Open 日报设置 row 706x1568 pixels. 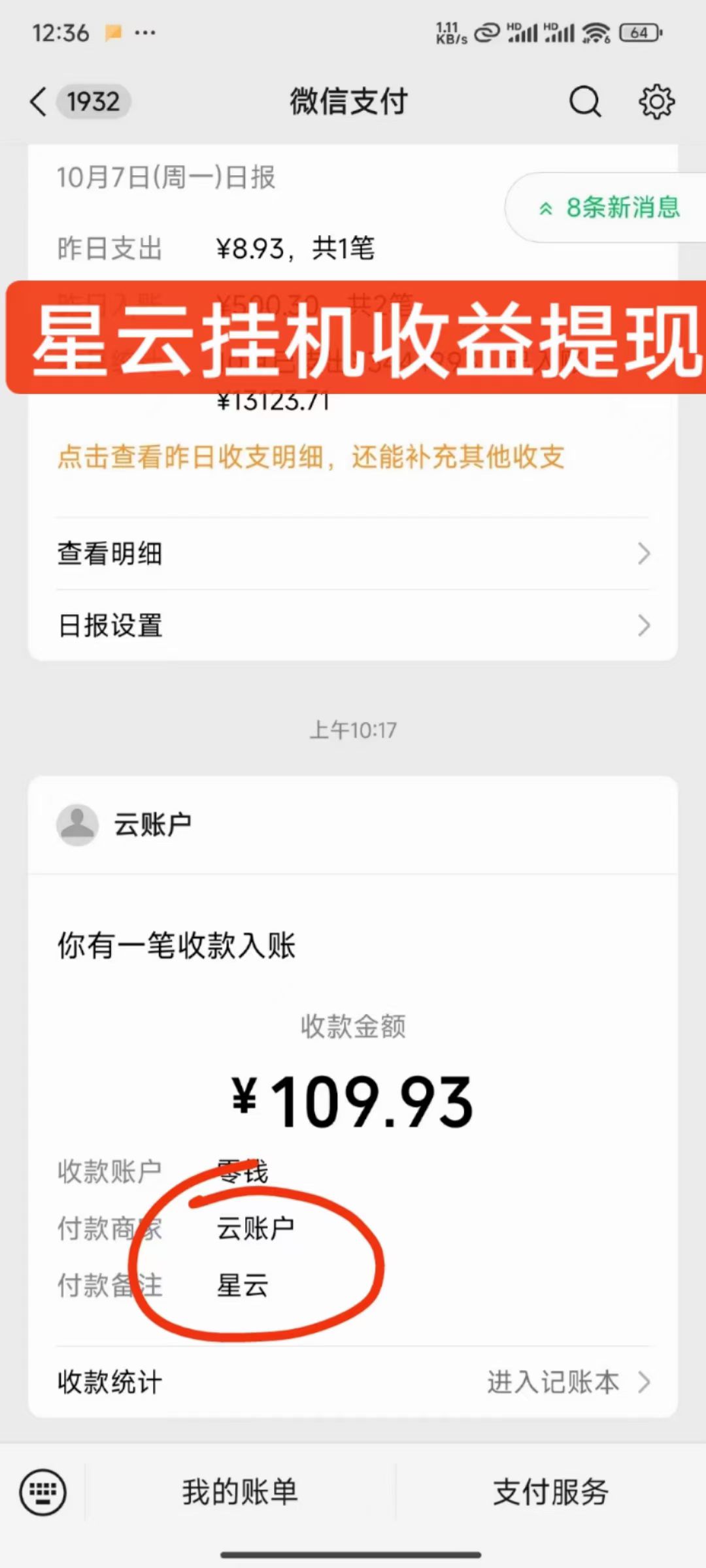pyautogui.click(x=353, y=625)
